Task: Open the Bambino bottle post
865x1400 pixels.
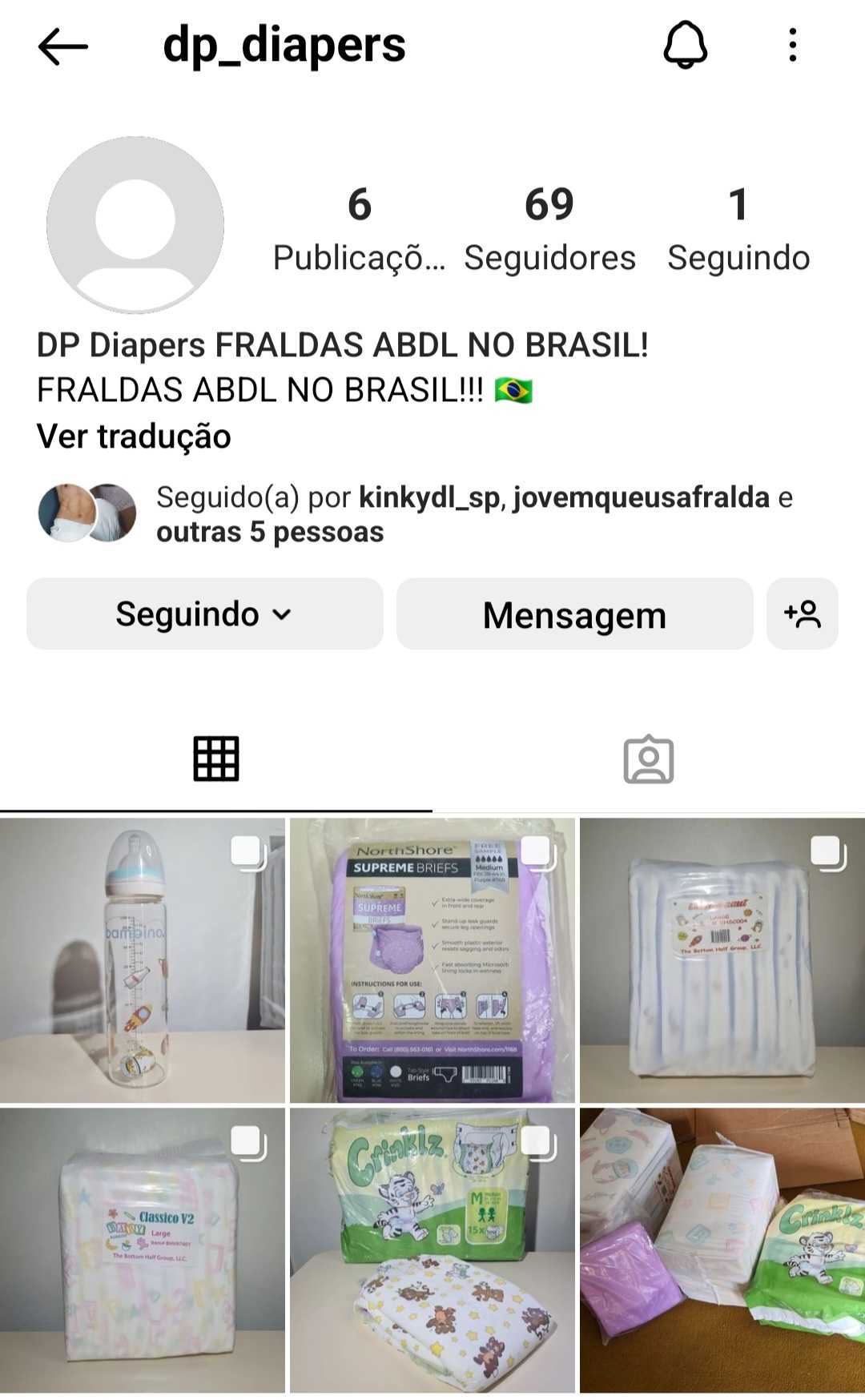Action: [143, 959]
